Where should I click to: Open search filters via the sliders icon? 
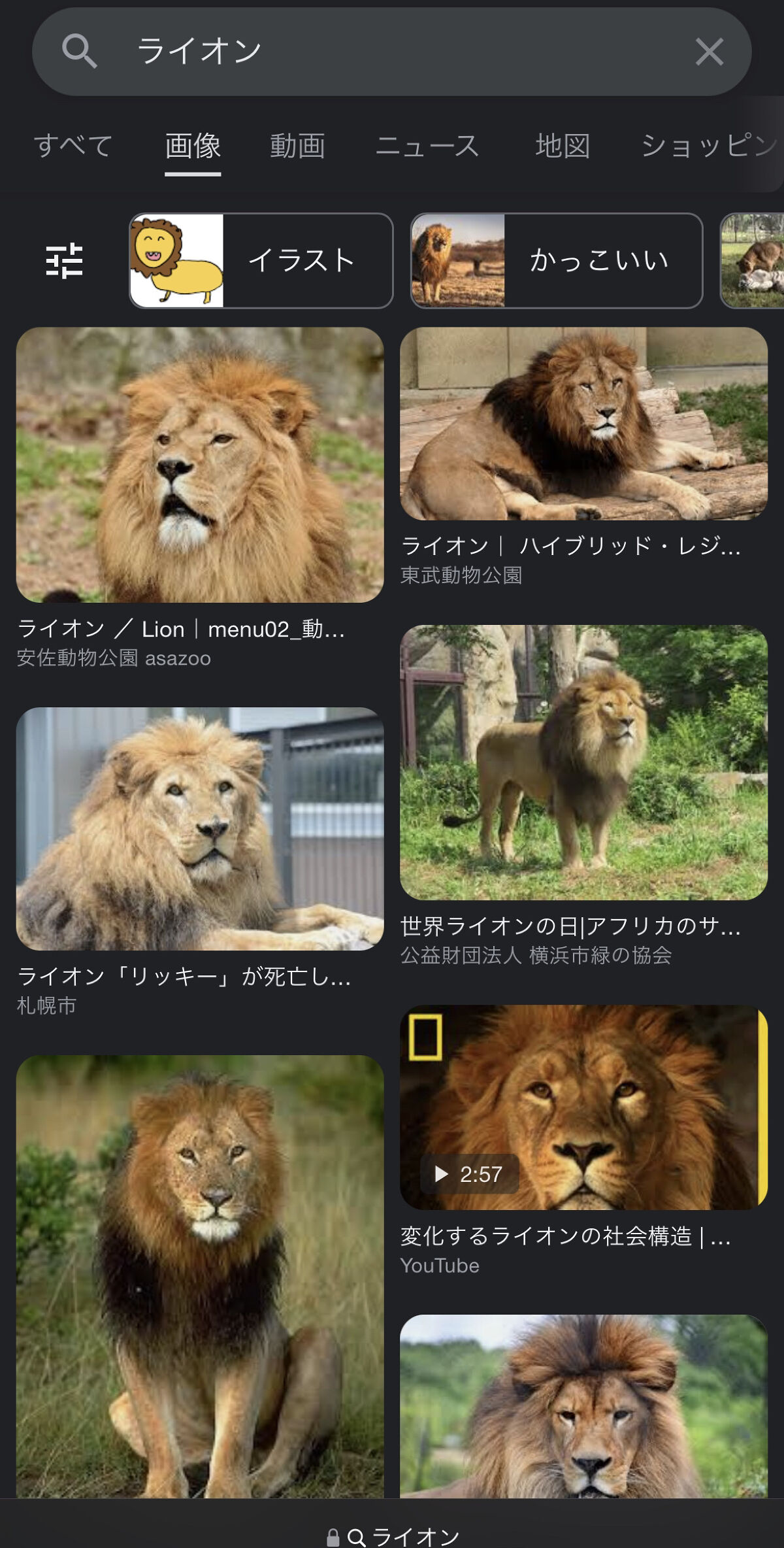click(65, 260)
